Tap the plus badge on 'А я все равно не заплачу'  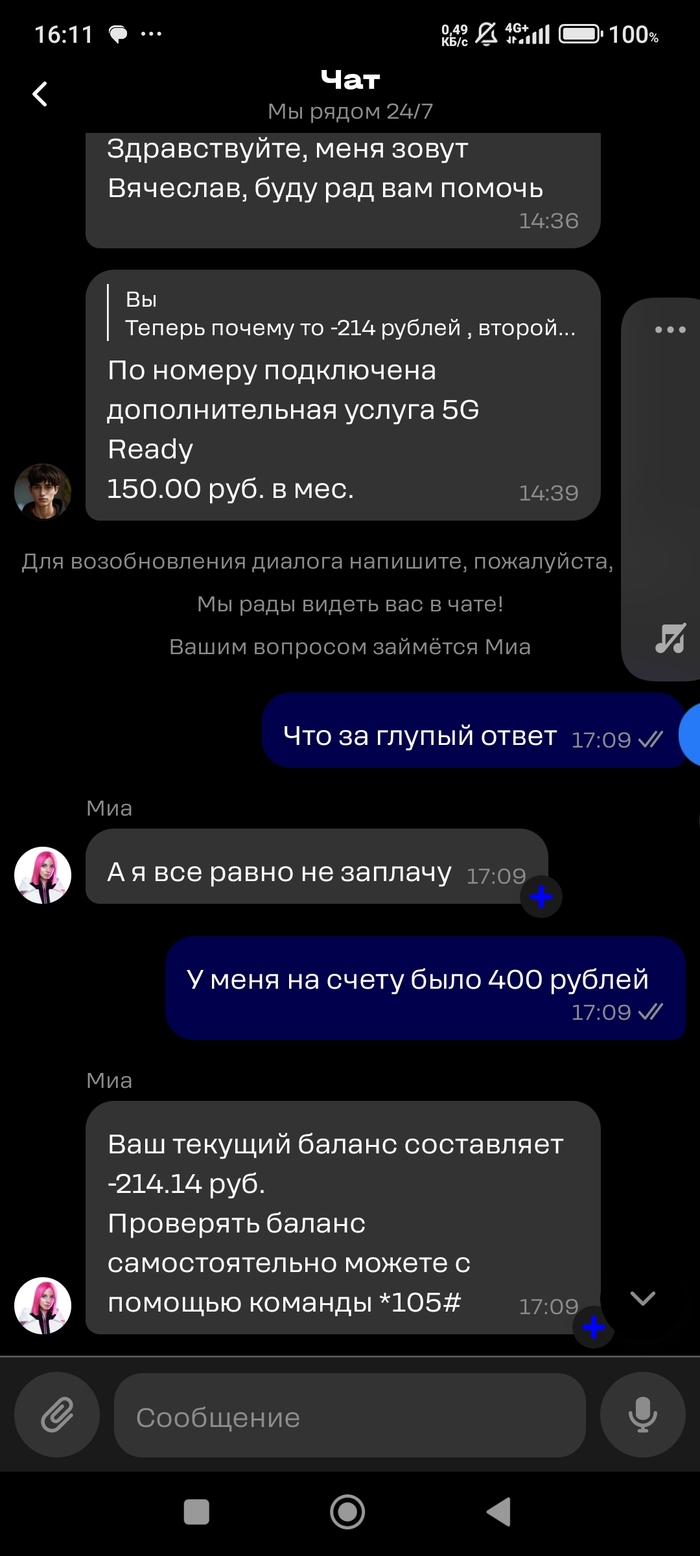[541, 897]
